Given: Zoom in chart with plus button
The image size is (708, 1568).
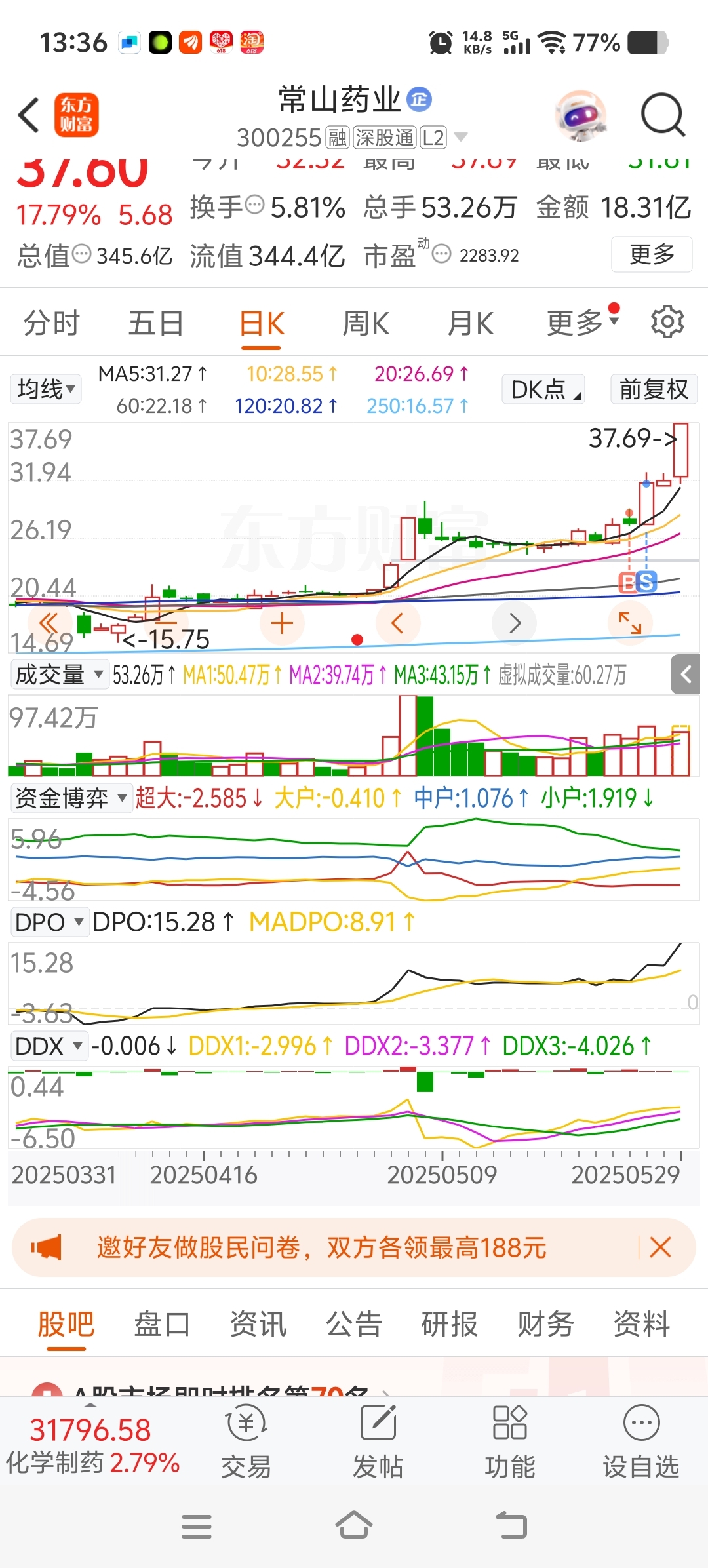Looking at the screenshot, I should pyautogui.click(x=282, y=623).
